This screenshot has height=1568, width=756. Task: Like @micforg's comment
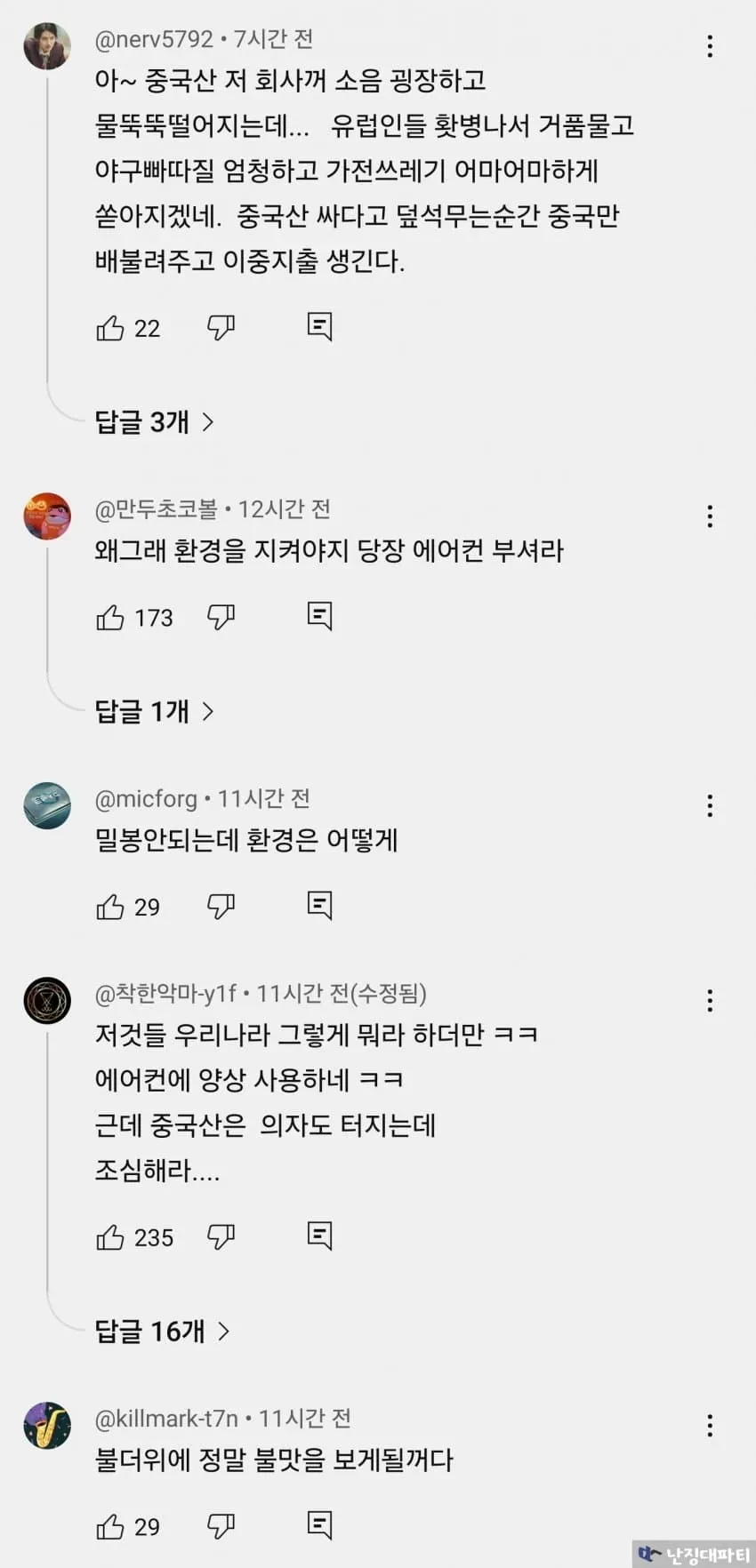(110, 907)
